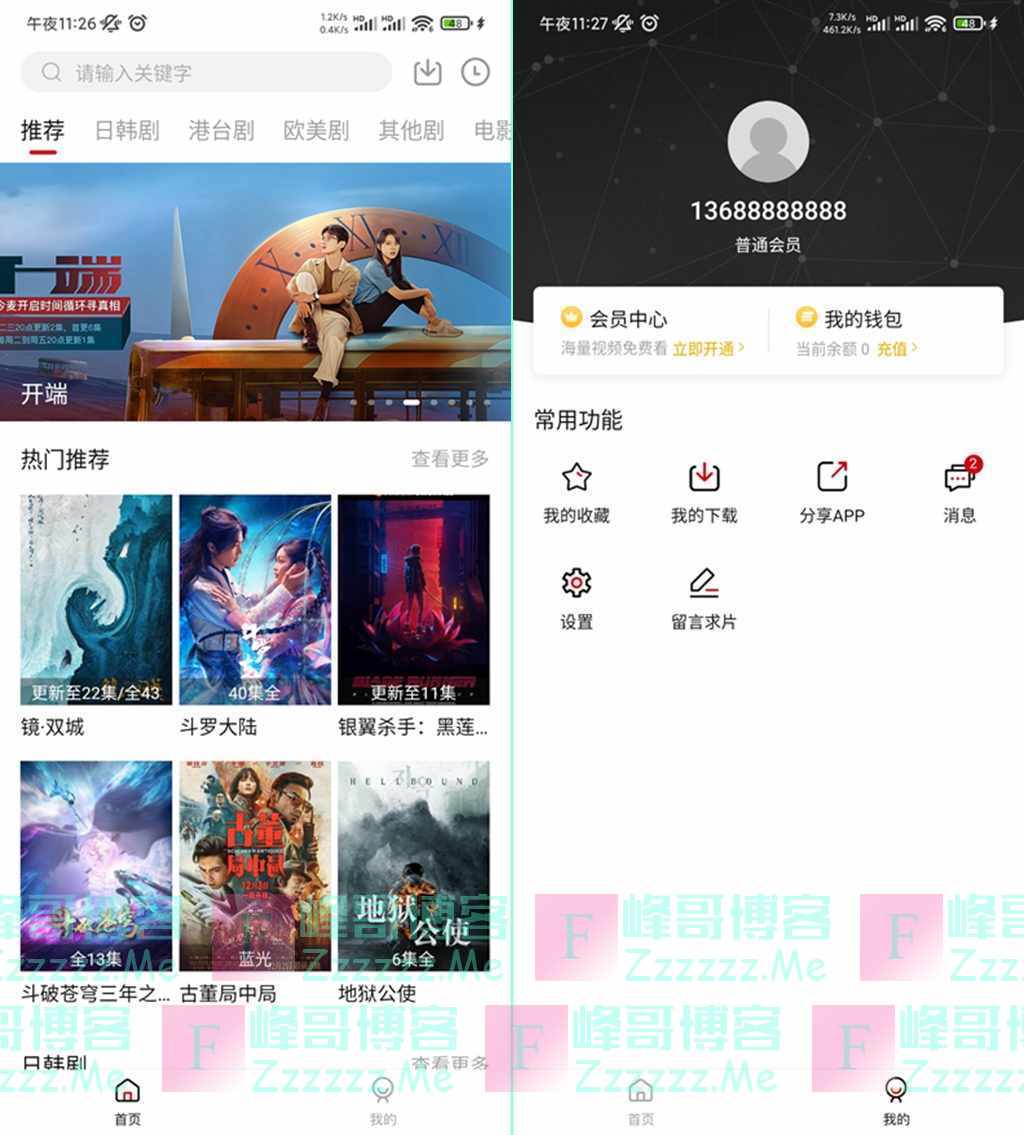1024x1135 pixels.
Task: Tap the keyword search box
Action: click(205, 72)
